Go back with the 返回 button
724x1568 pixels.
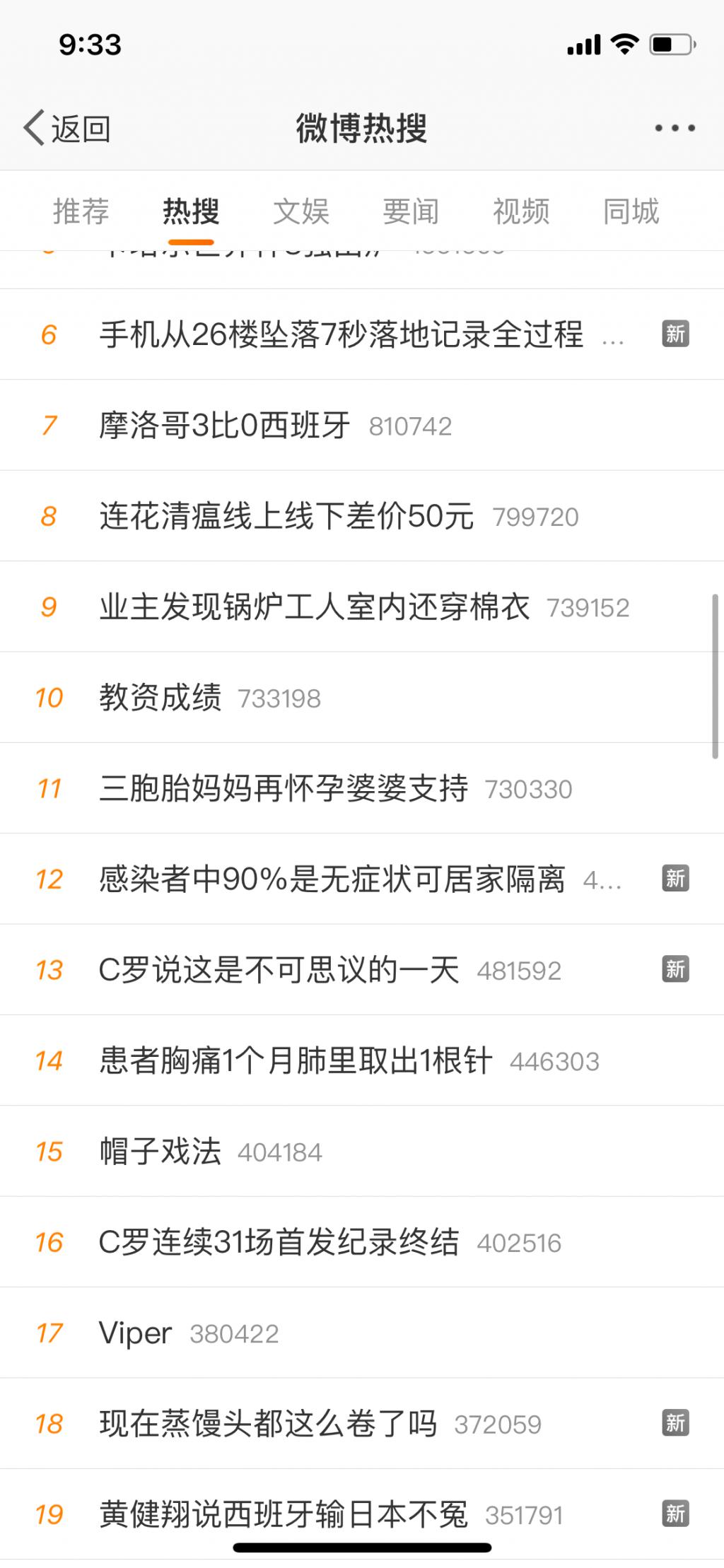pyautogui.click(x=67, y=129)
